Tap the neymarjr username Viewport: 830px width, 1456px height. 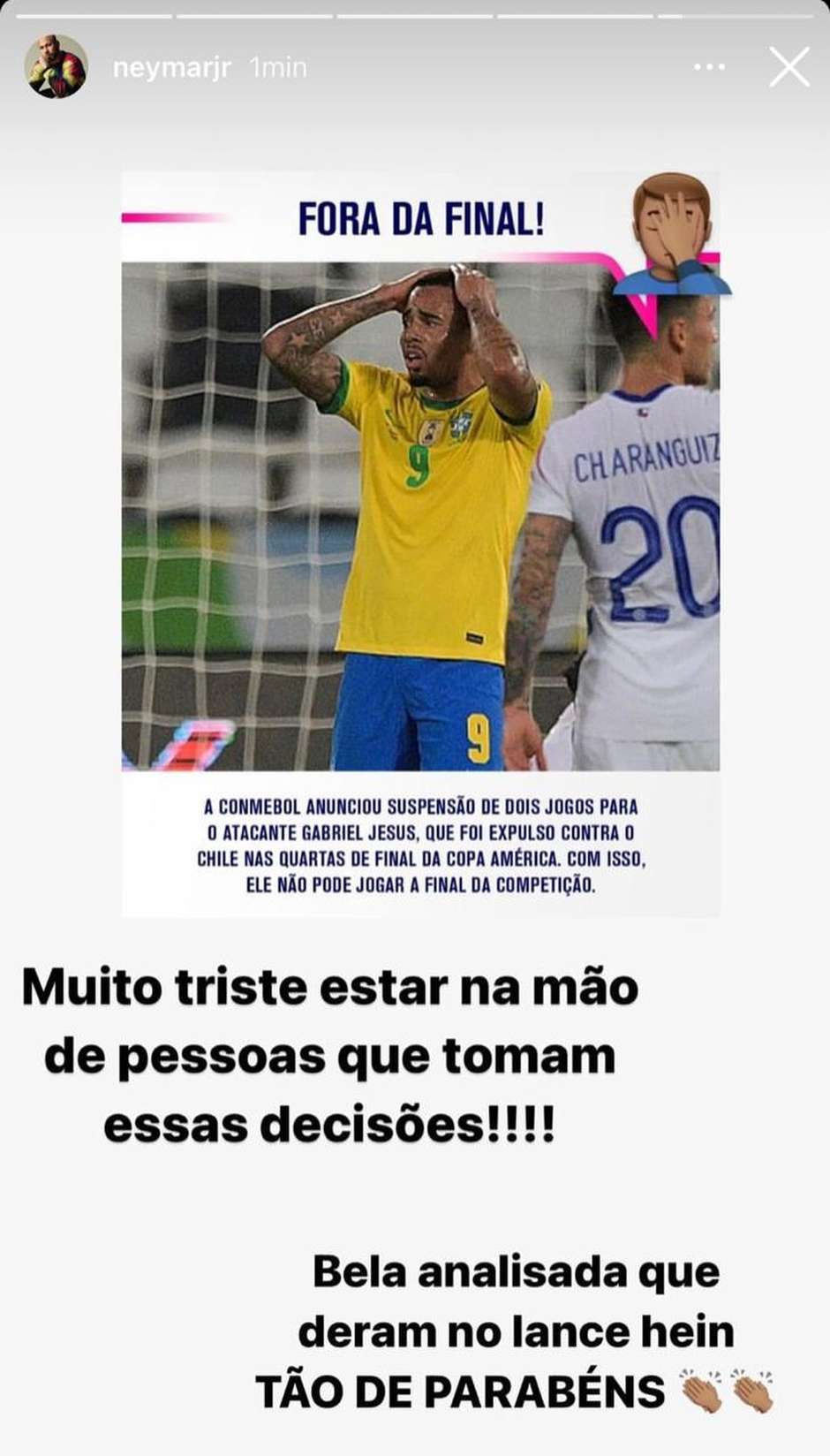point(172,67)
